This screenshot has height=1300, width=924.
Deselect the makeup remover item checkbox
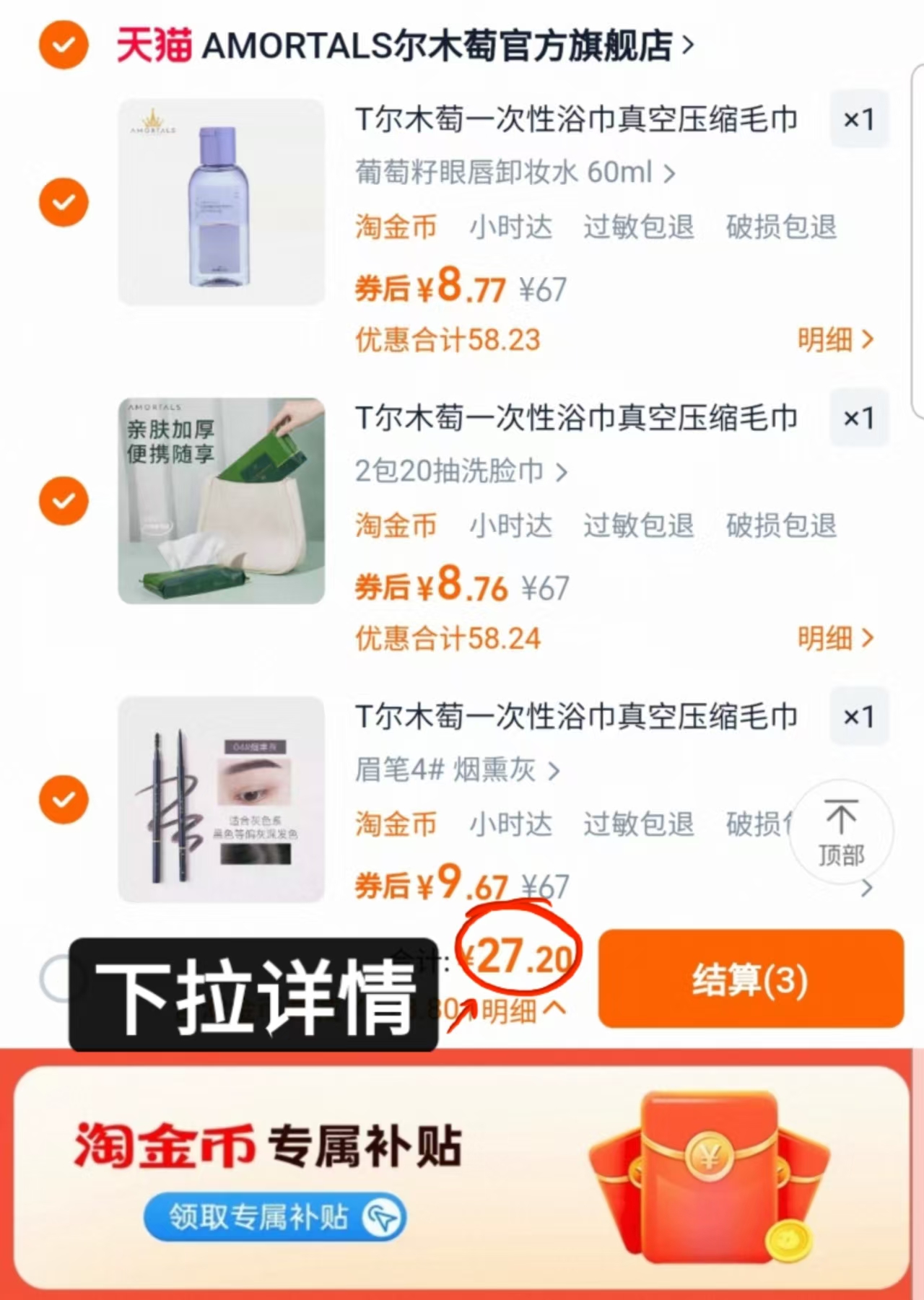[x=63, y=202]
